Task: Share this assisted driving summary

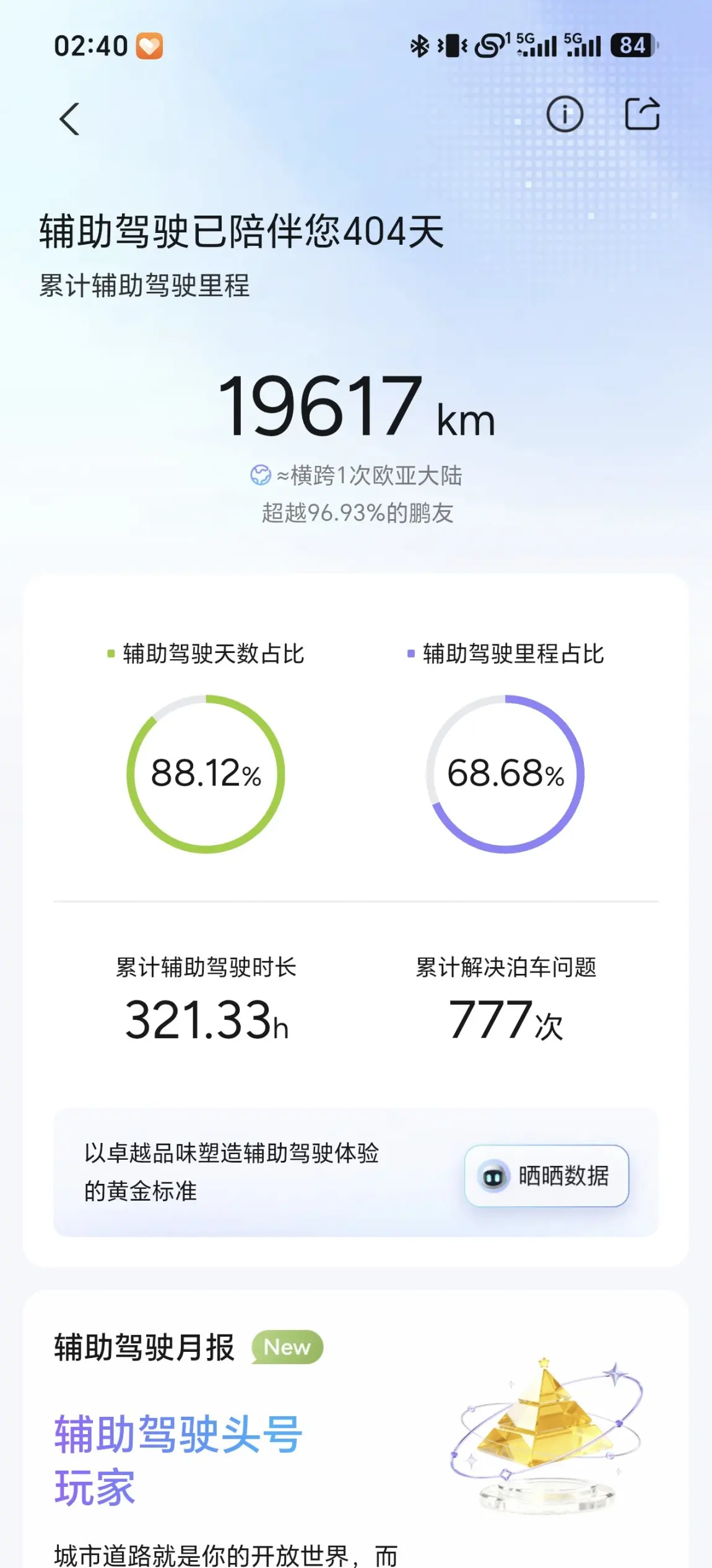Action: 642,114
